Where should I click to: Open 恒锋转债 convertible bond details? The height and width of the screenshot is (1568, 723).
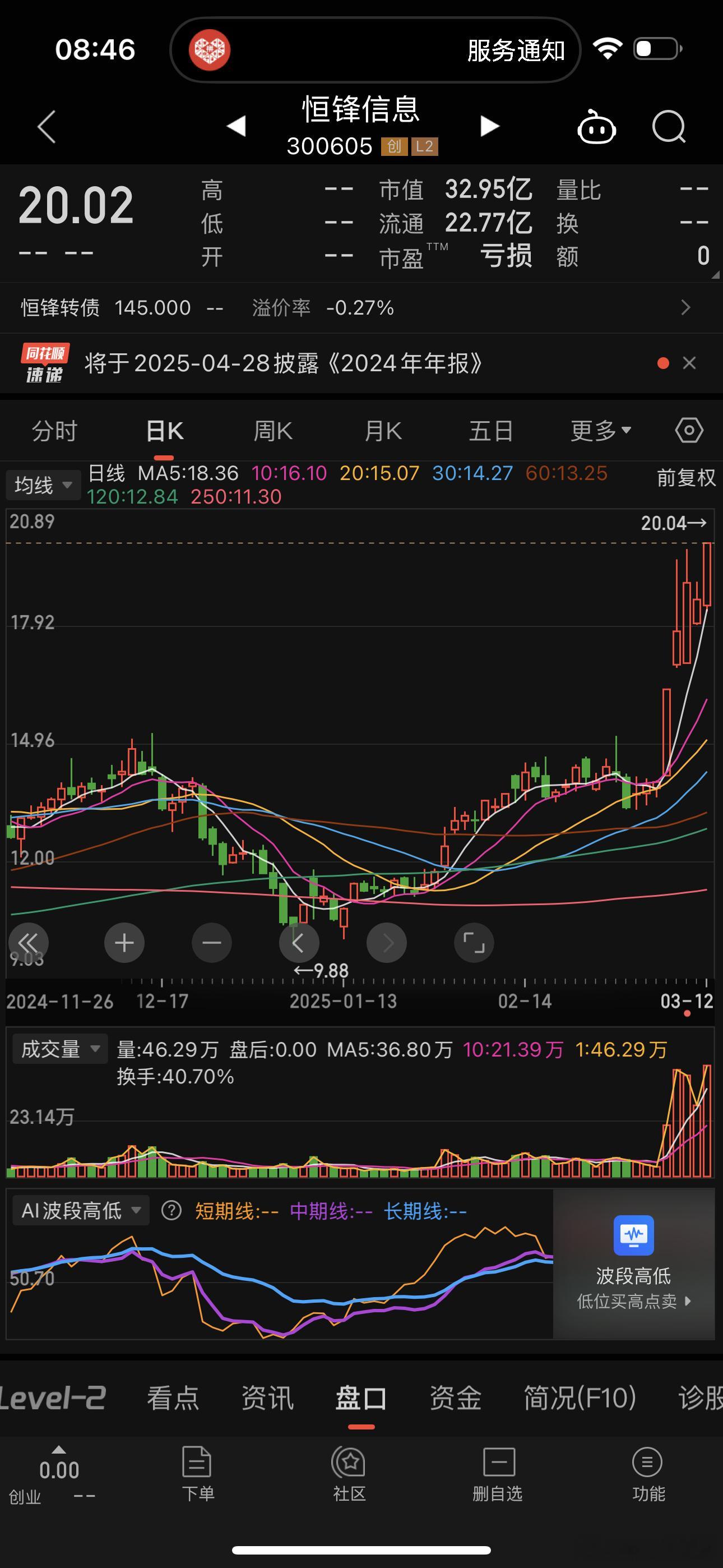click(361, 307)
